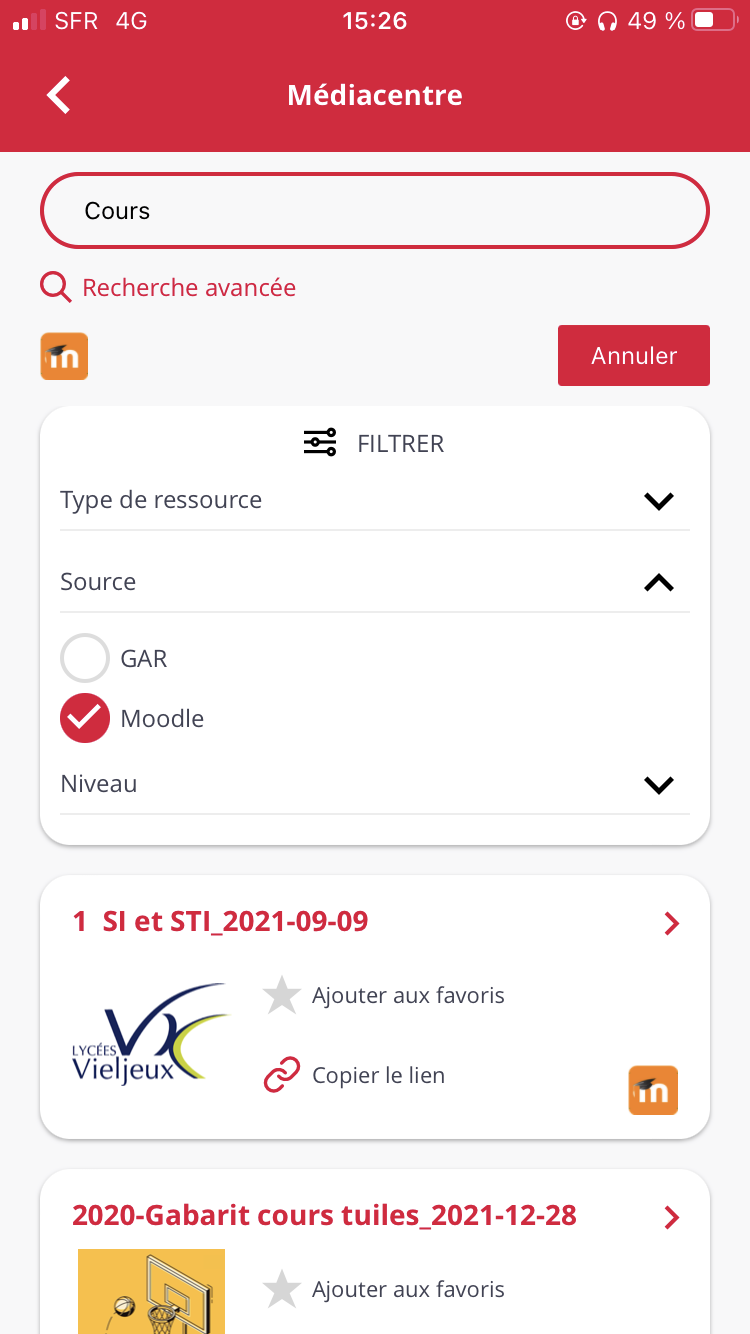Go back using the top-left arrow

point(59,96)
